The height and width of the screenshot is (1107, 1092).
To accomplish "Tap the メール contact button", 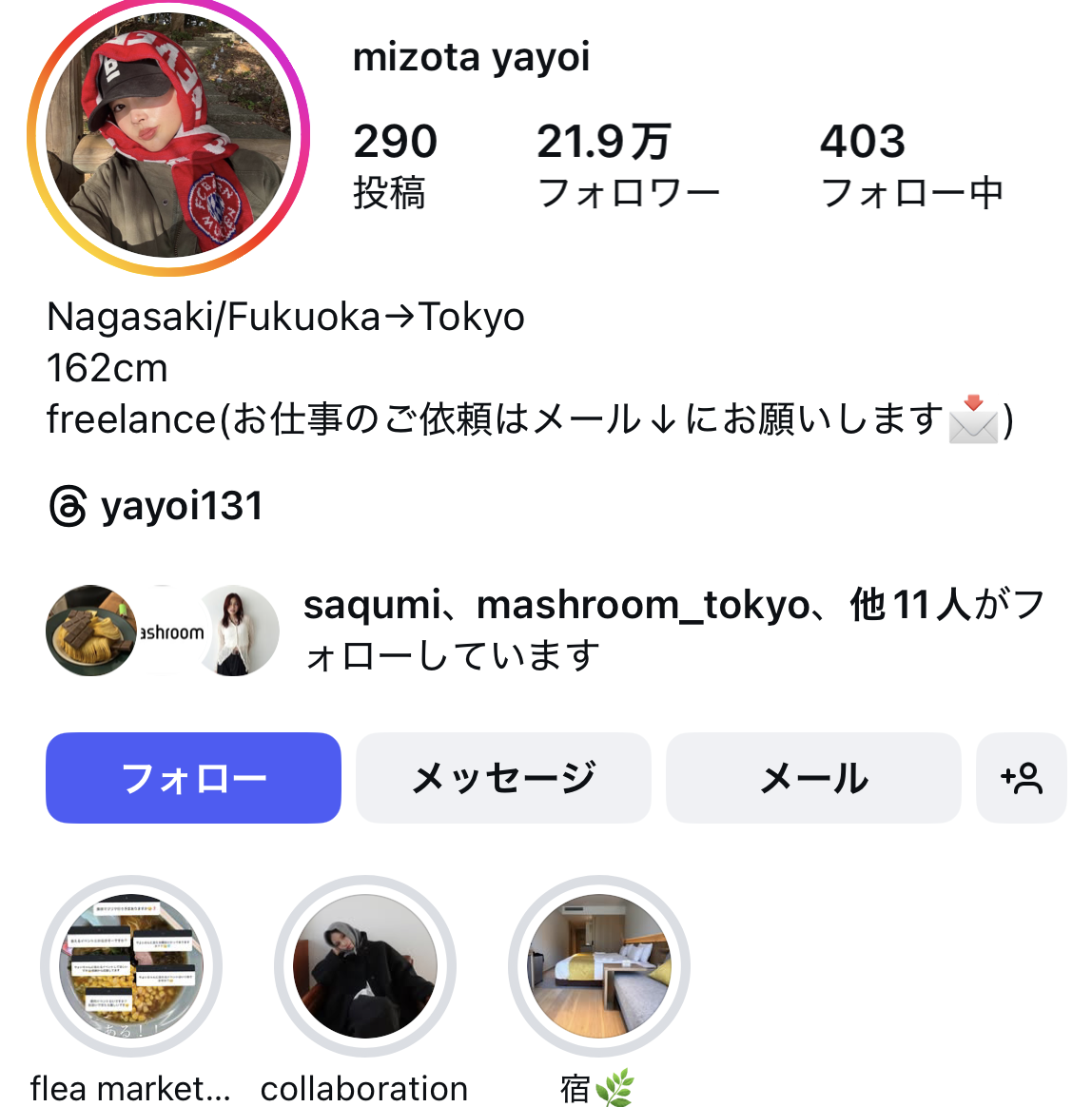I will click(813, 778).
